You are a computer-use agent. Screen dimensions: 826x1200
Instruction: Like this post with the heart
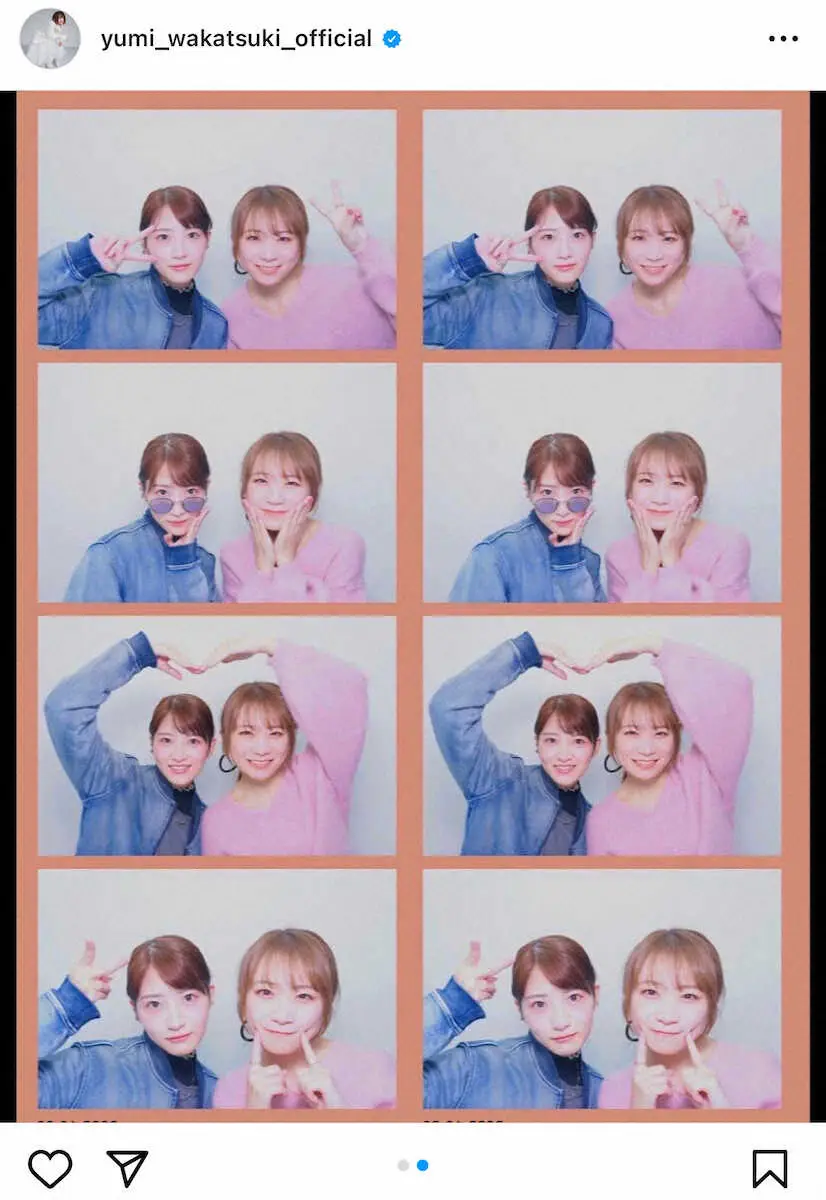click(49, 1167)
